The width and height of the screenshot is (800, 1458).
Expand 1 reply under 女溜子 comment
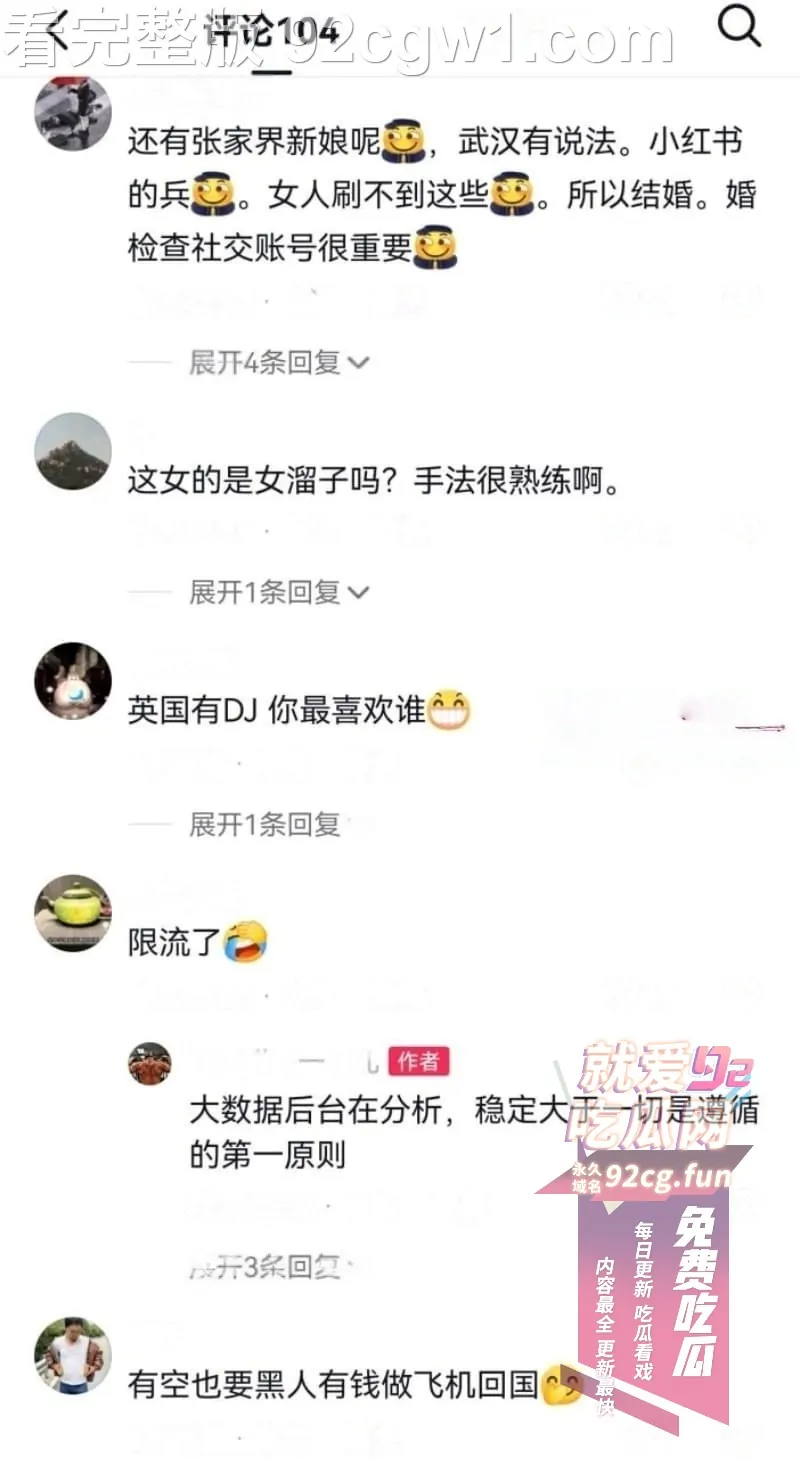[x=278, y=592]
